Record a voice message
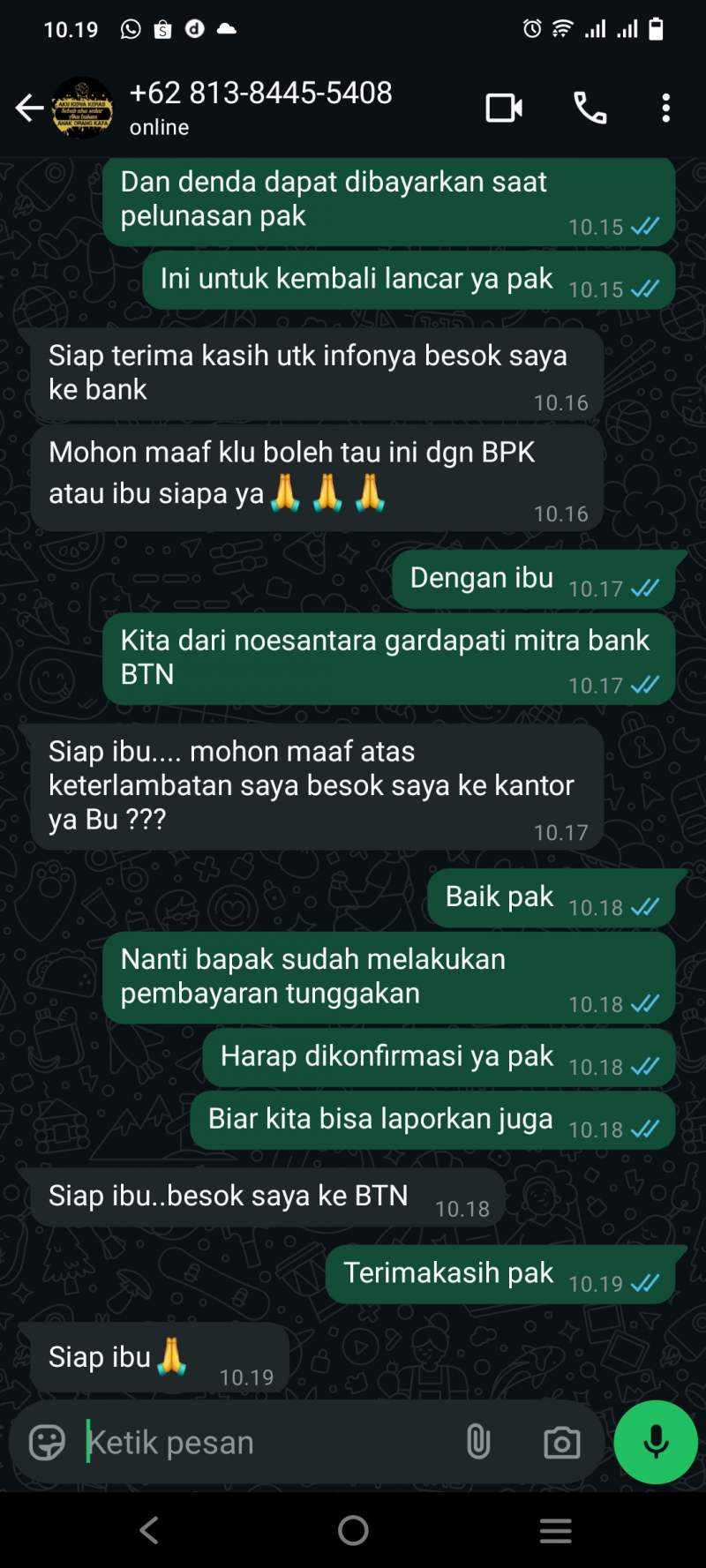The image size is (706, 1568). click(x=656, y=1443)
